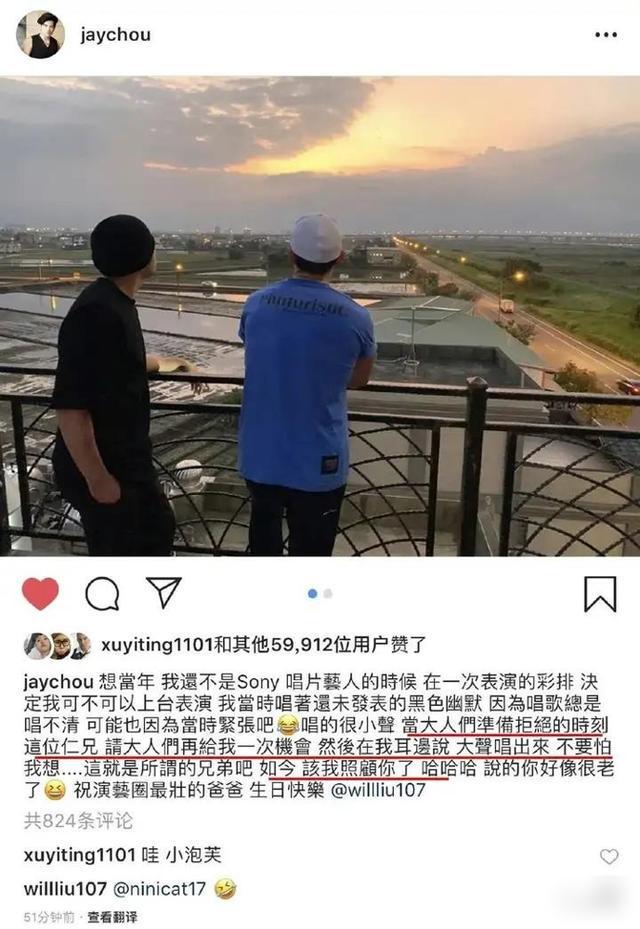Open the post's three-dot options menu

tap(606, 35)
